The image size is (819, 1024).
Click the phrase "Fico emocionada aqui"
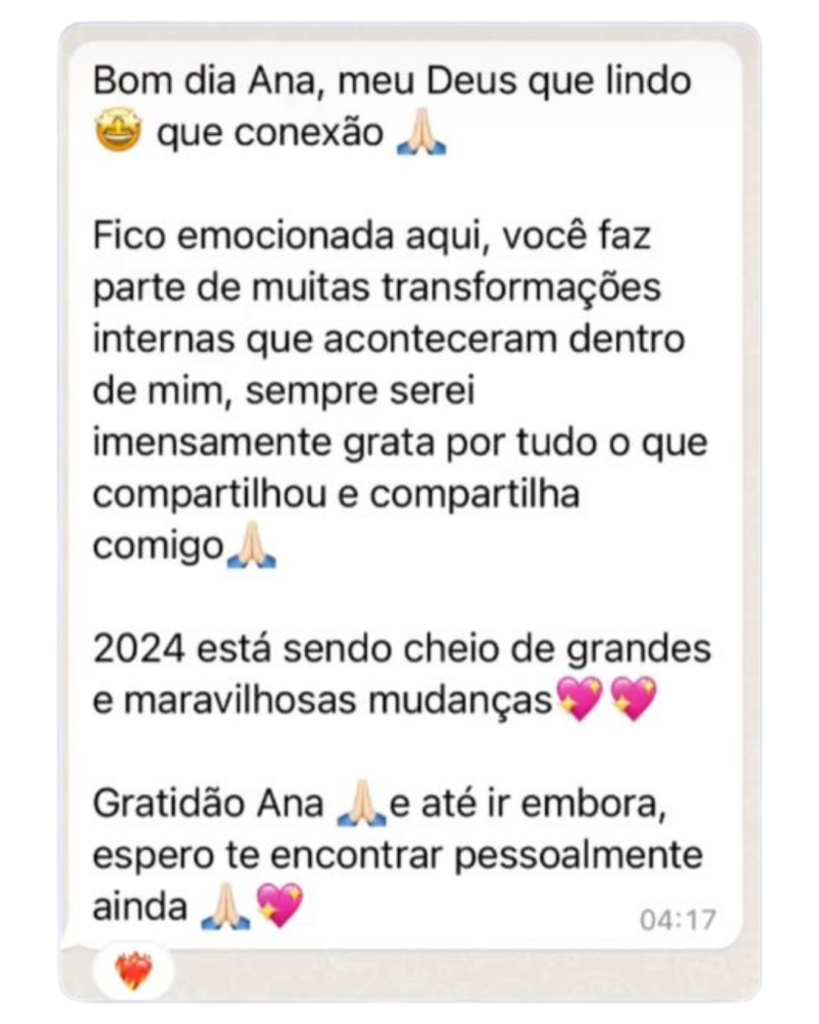tap(270, 235)
